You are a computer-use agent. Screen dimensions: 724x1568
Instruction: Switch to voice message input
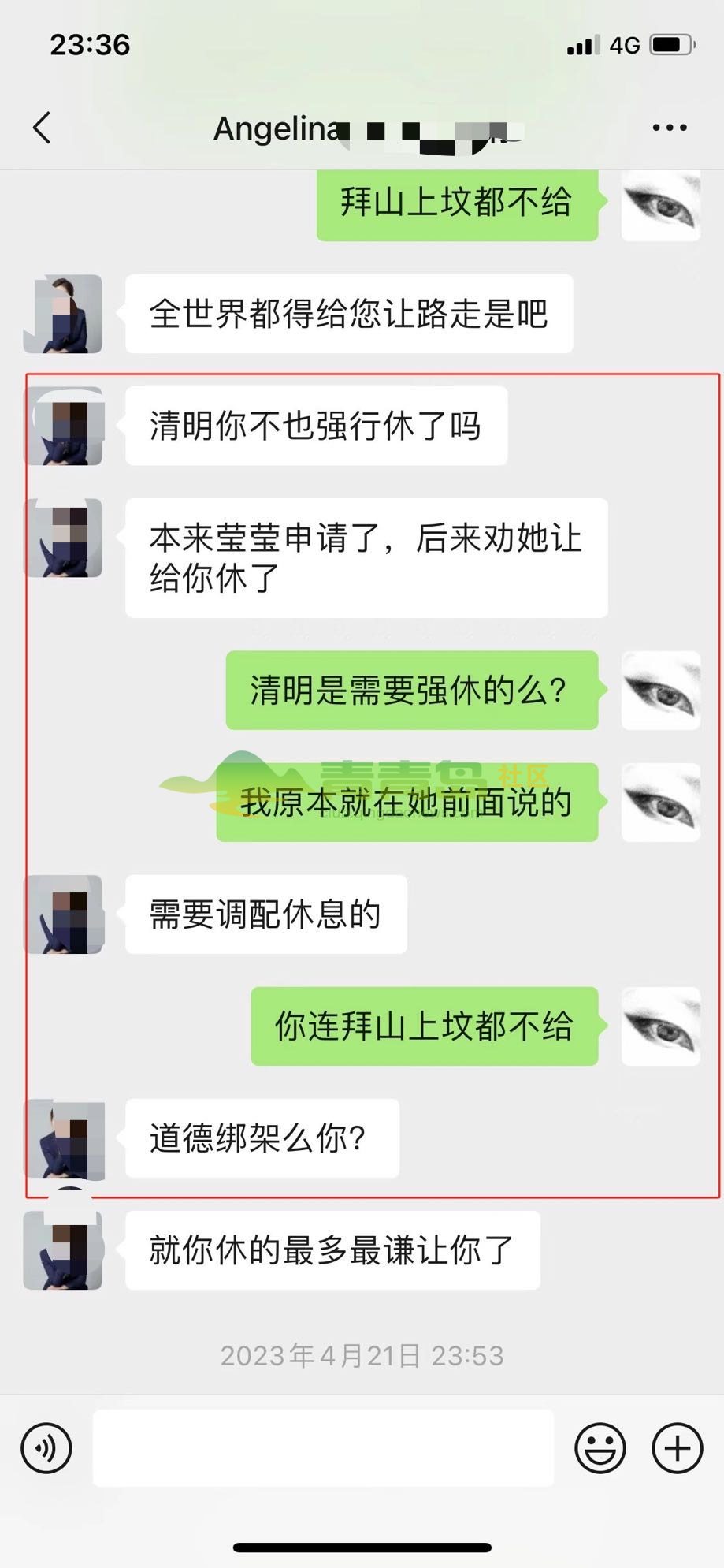[x=46, y=1448]
